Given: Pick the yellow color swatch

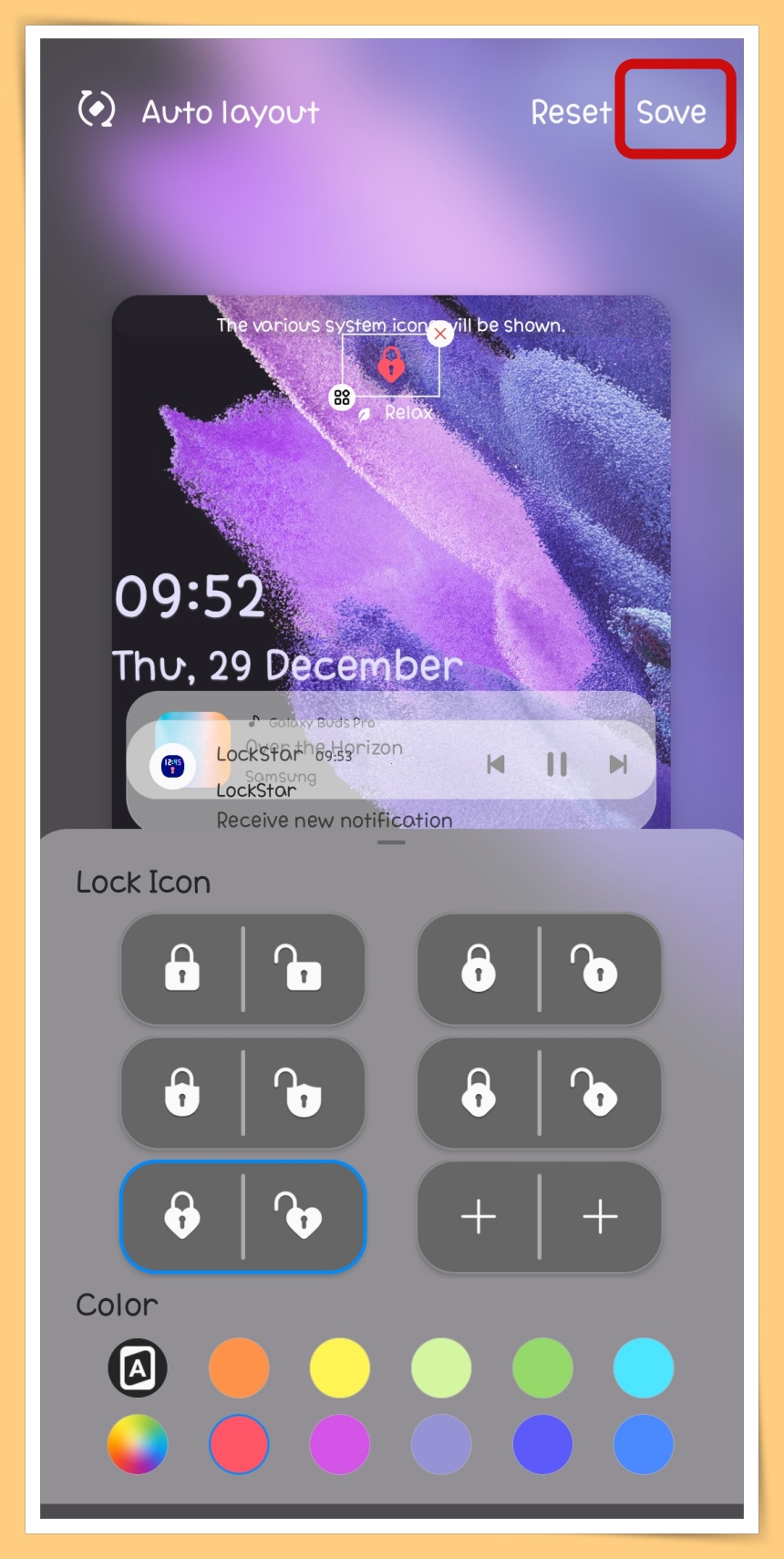Looking at the screenshot, I should 340,1368.
